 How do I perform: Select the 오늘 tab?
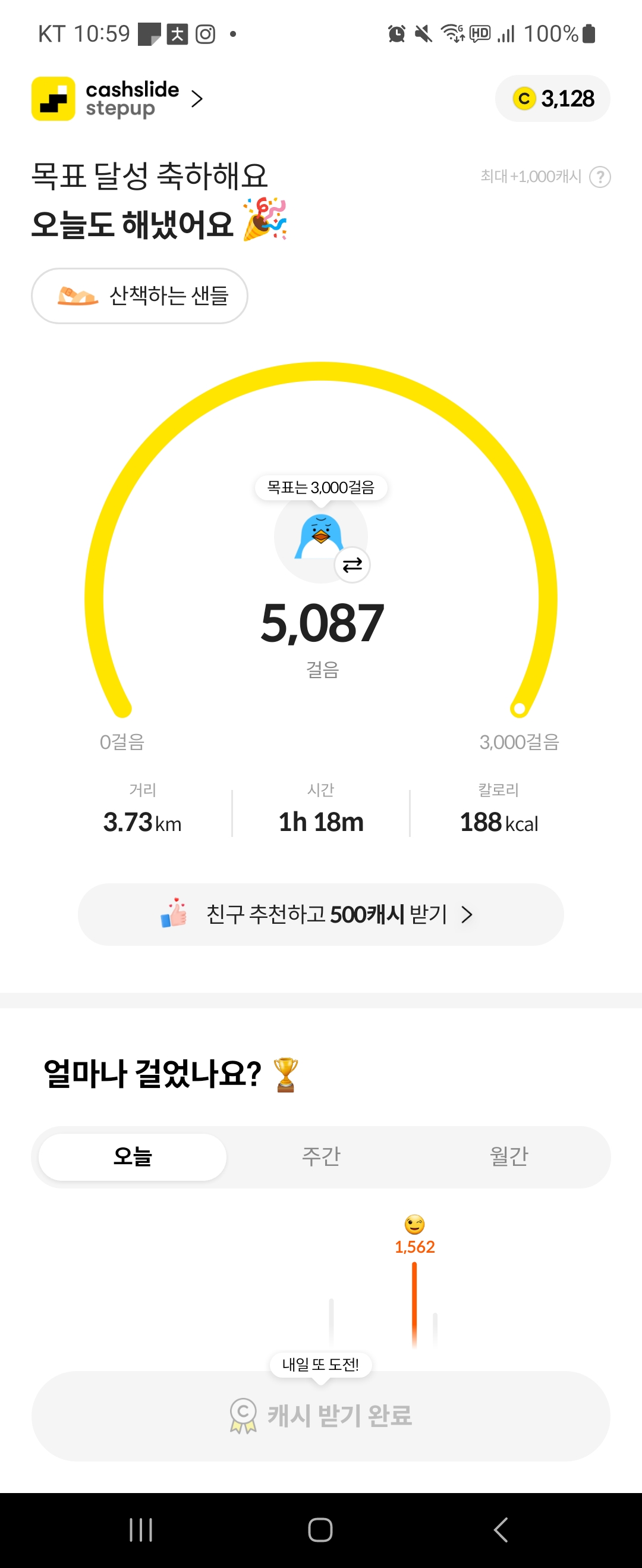[x=133, y=1156]
